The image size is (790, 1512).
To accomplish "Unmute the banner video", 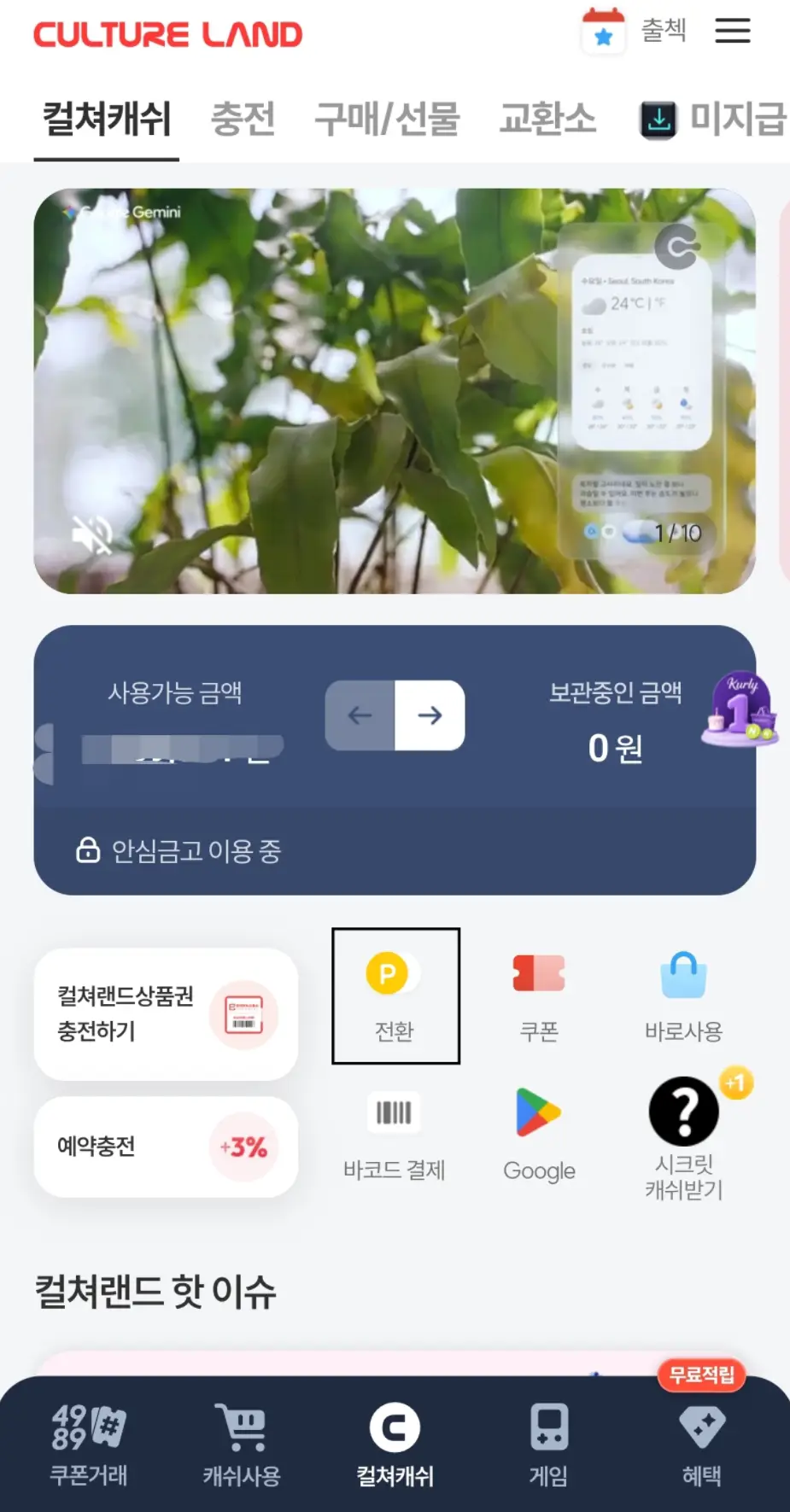I will [92, 534].
